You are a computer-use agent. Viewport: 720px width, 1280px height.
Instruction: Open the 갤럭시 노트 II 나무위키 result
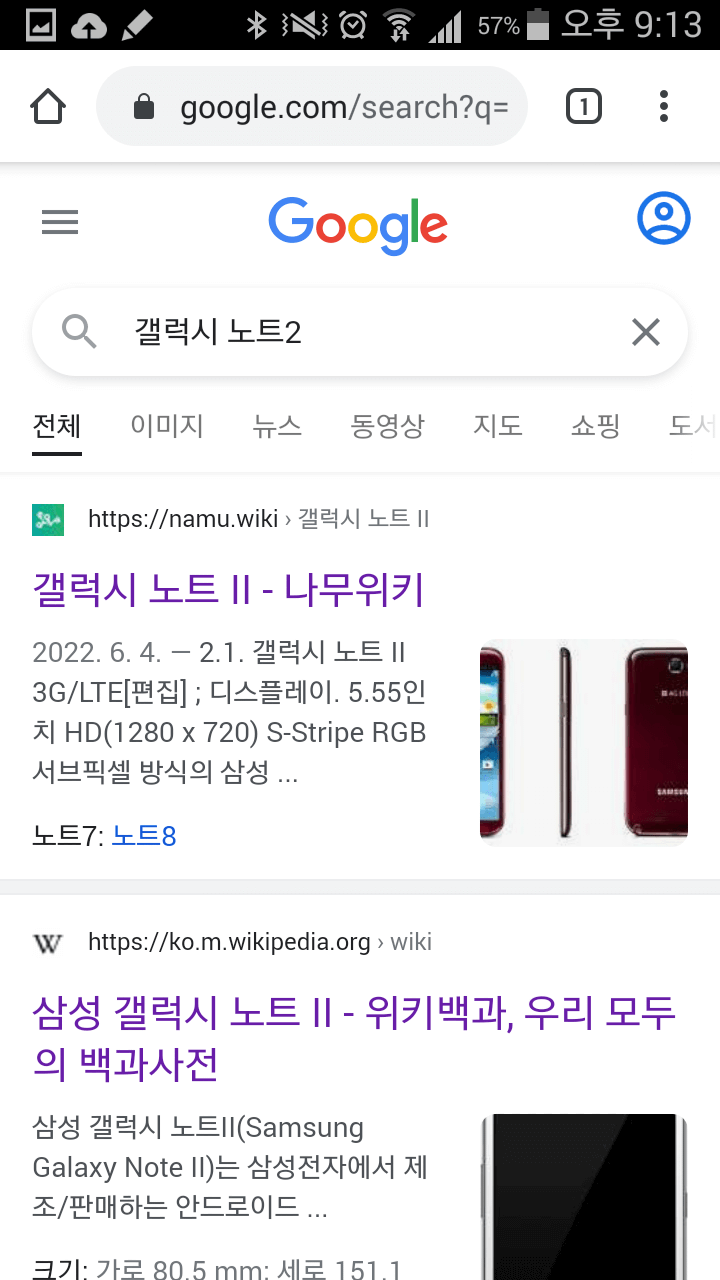pyautogui.click(x=227, y=590)
